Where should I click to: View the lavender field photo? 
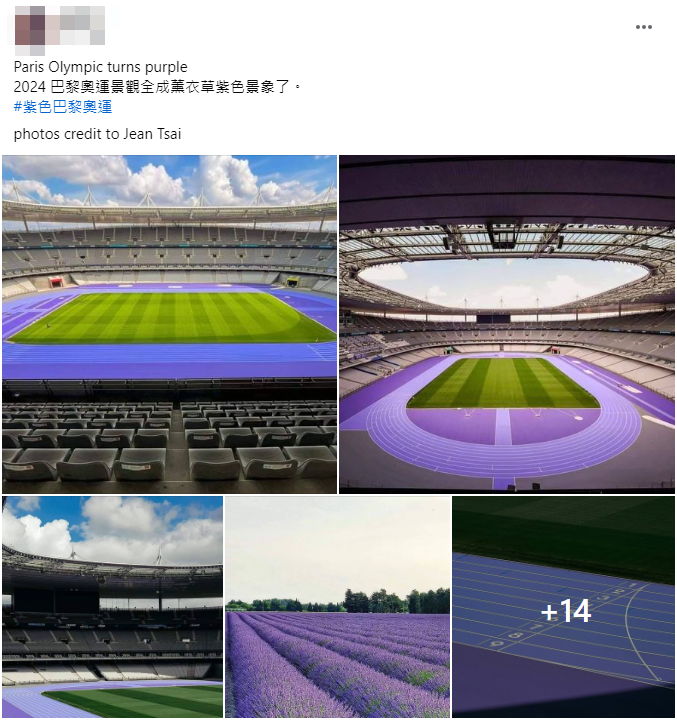(337, 607)
